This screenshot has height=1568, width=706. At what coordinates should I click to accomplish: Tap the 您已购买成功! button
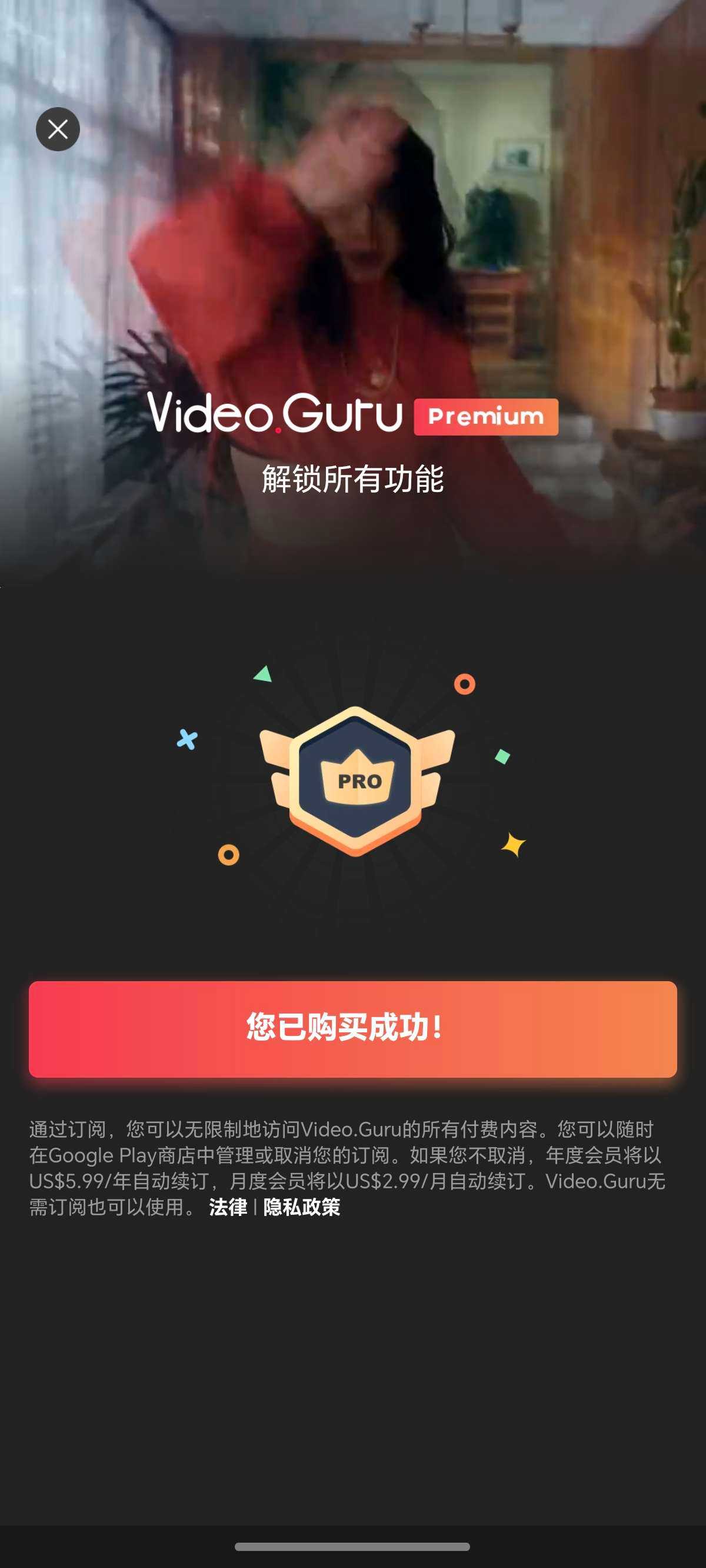coord(353,1029)
